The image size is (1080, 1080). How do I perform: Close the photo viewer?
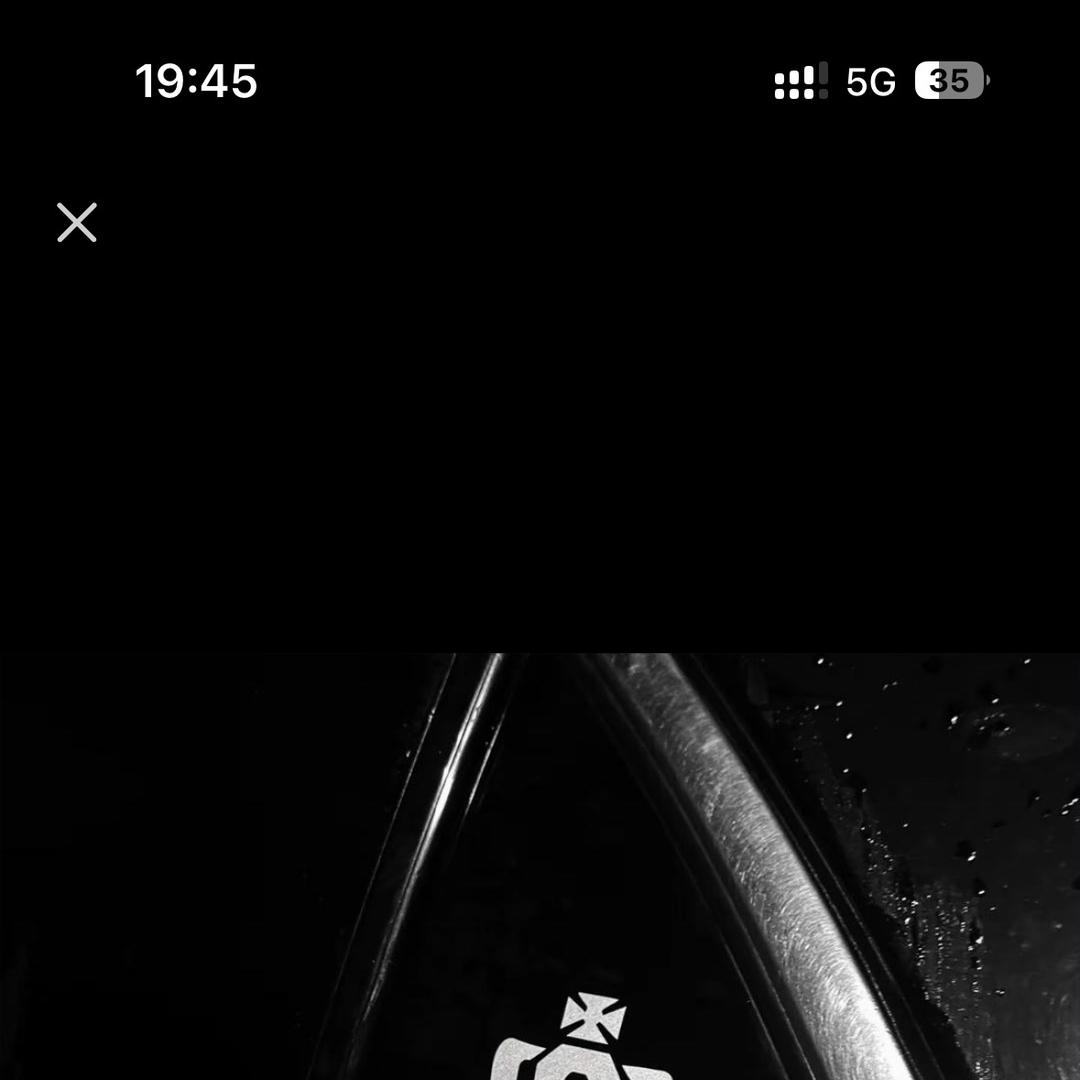click(77, 222)
